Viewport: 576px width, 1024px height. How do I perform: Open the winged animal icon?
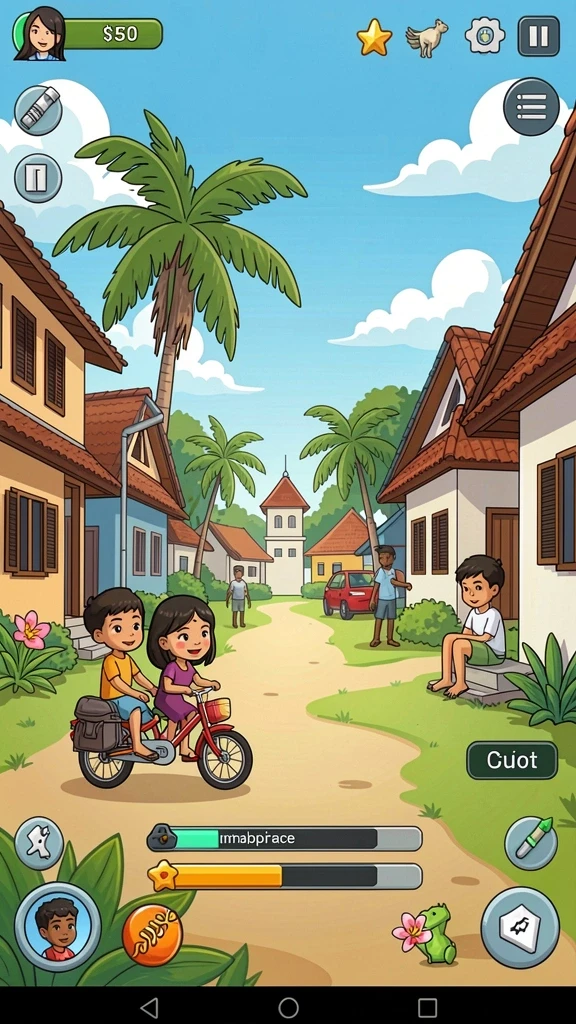pyautogui.click(x=426, y=37)
